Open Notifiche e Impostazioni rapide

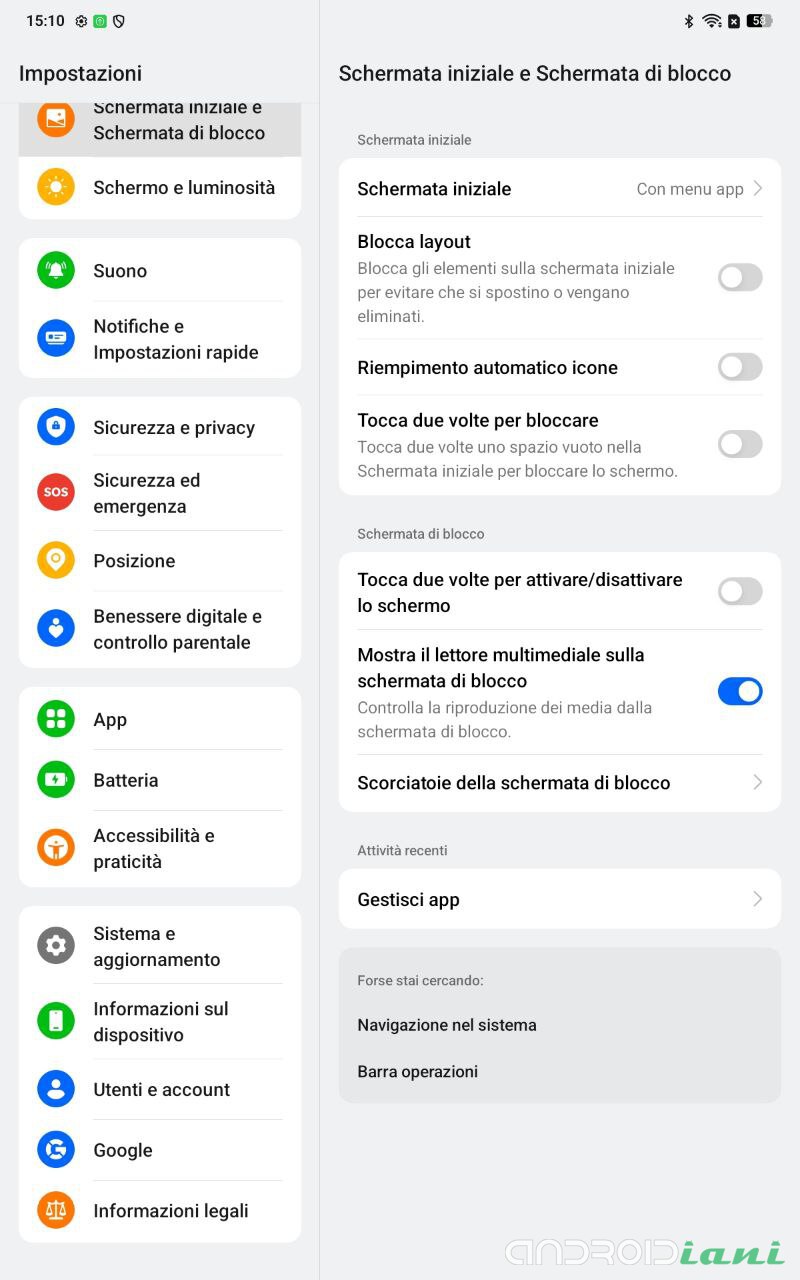pyautogui.click(x=160, y=339)
